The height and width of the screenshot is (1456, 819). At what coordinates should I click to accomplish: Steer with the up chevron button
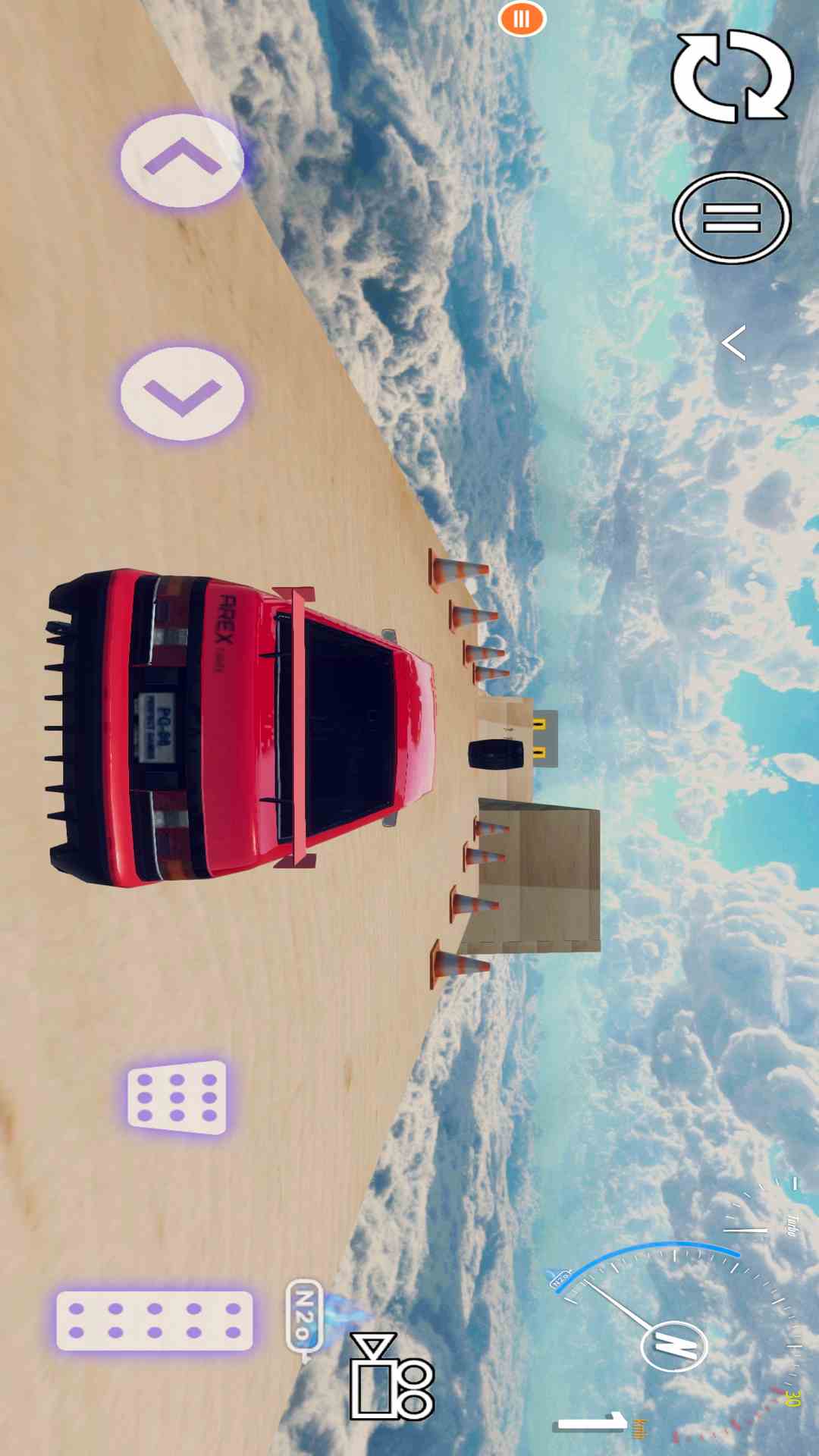click(182, 160)
